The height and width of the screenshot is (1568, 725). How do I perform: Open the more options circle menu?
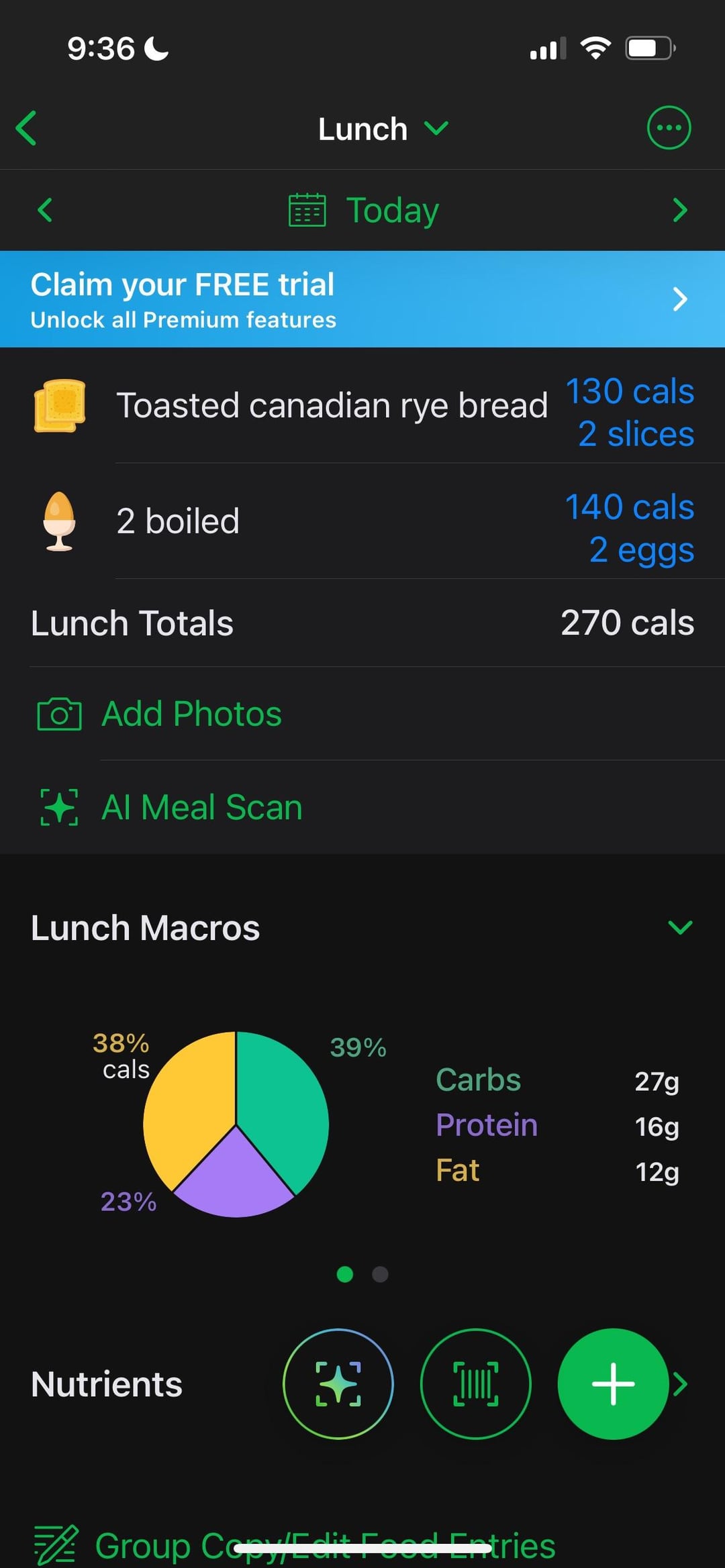coord(669,127)
